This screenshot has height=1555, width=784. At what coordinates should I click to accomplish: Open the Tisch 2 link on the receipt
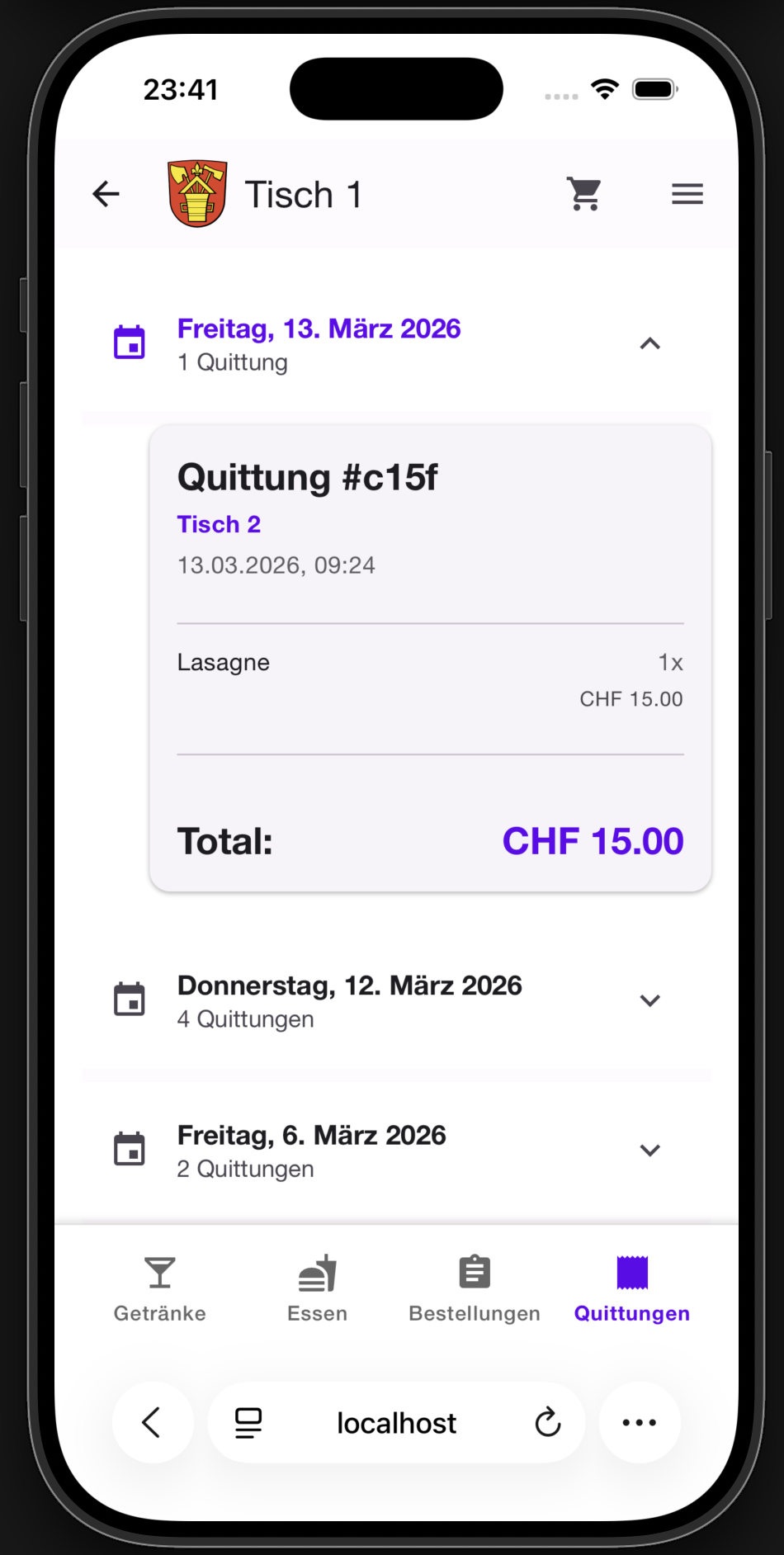point(219,524)
